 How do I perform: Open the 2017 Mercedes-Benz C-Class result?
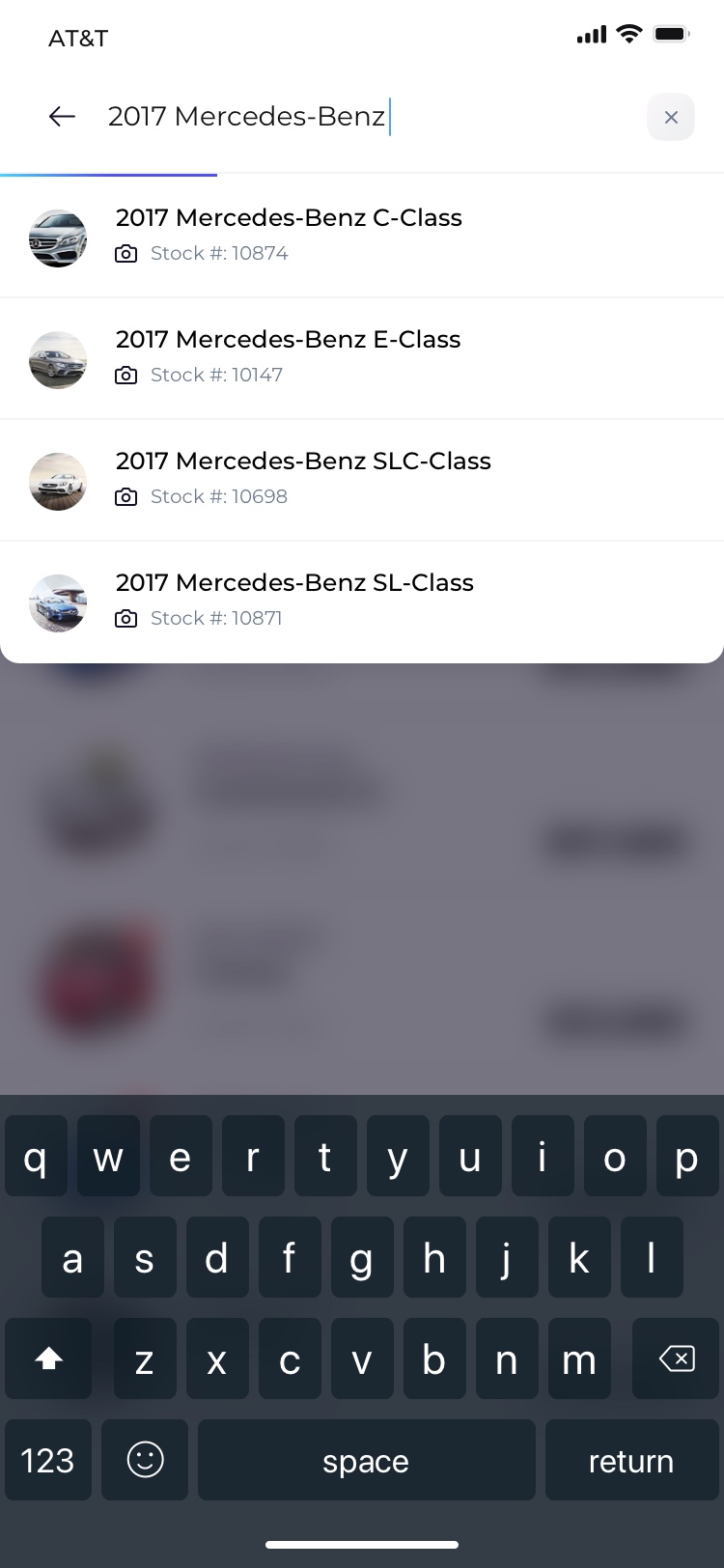pos(362,236)
